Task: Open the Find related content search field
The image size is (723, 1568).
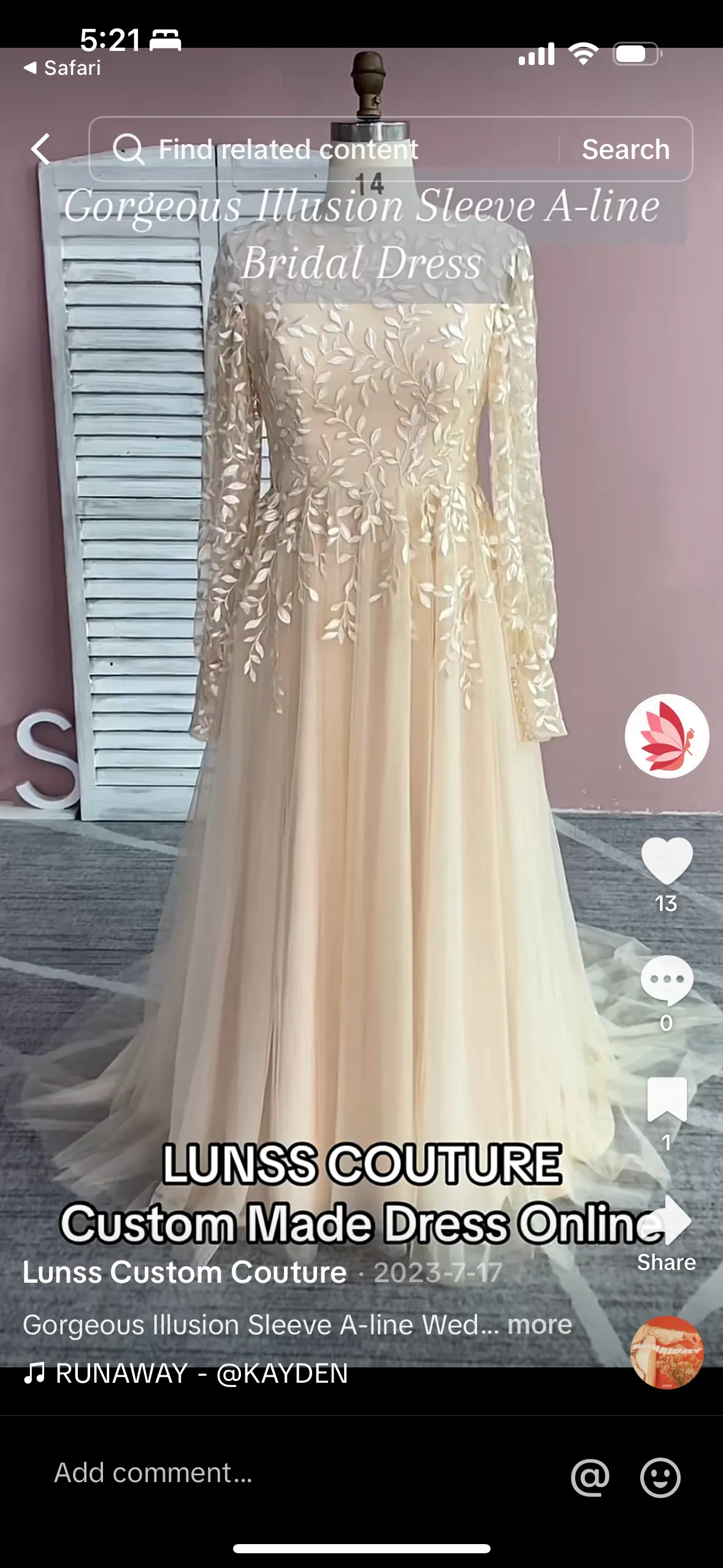Action: (324, 149)
